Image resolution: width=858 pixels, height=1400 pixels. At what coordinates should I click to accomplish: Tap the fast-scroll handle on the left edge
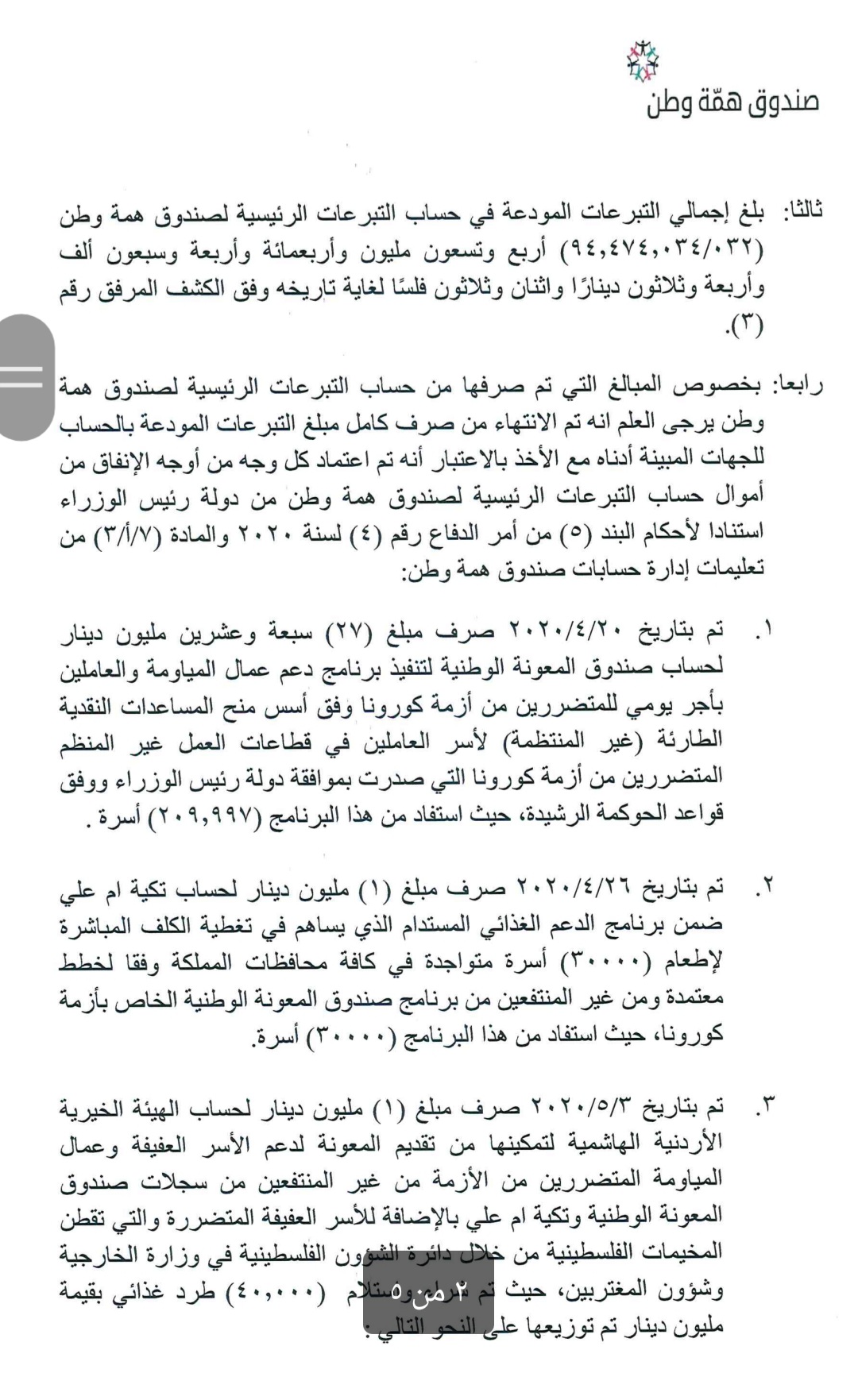click(x=24, y=377)
